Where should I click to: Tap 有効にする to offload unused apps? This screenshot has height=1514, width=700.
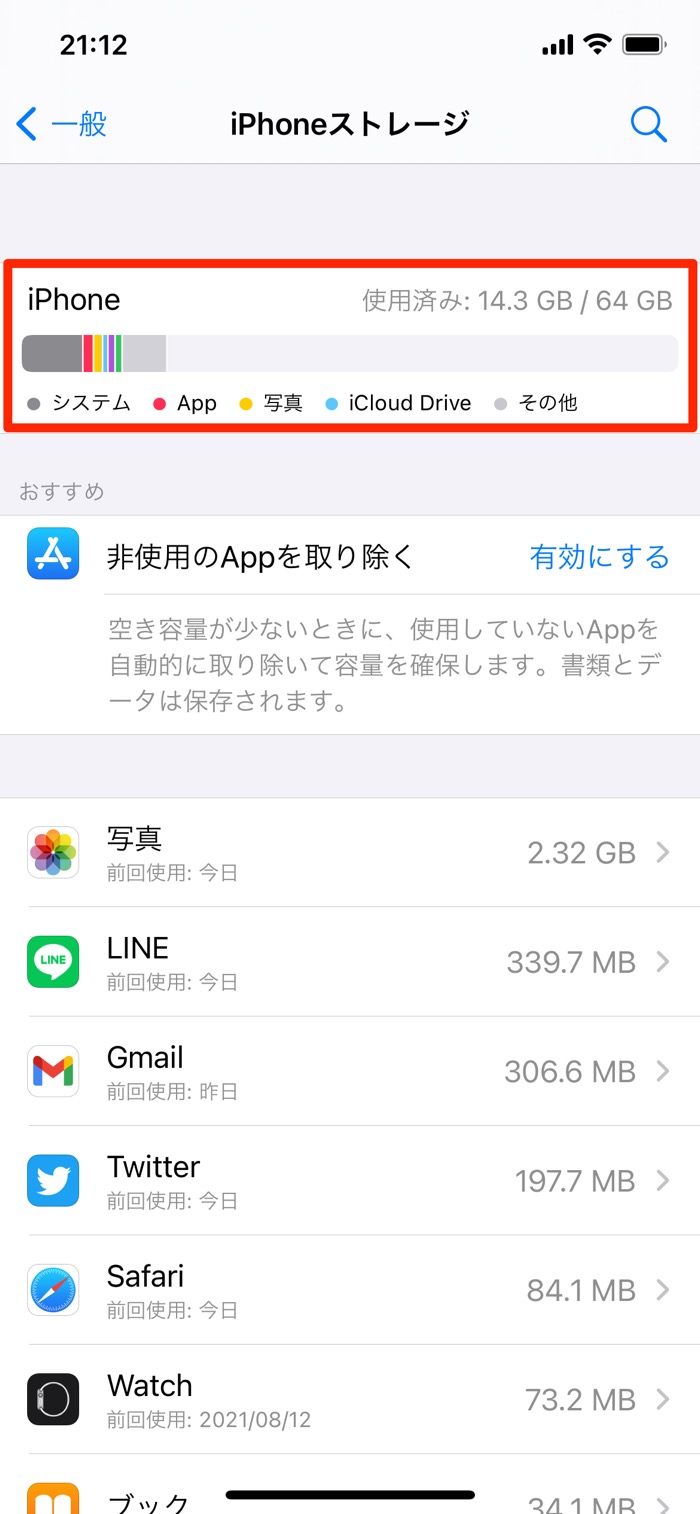[599, 557]
